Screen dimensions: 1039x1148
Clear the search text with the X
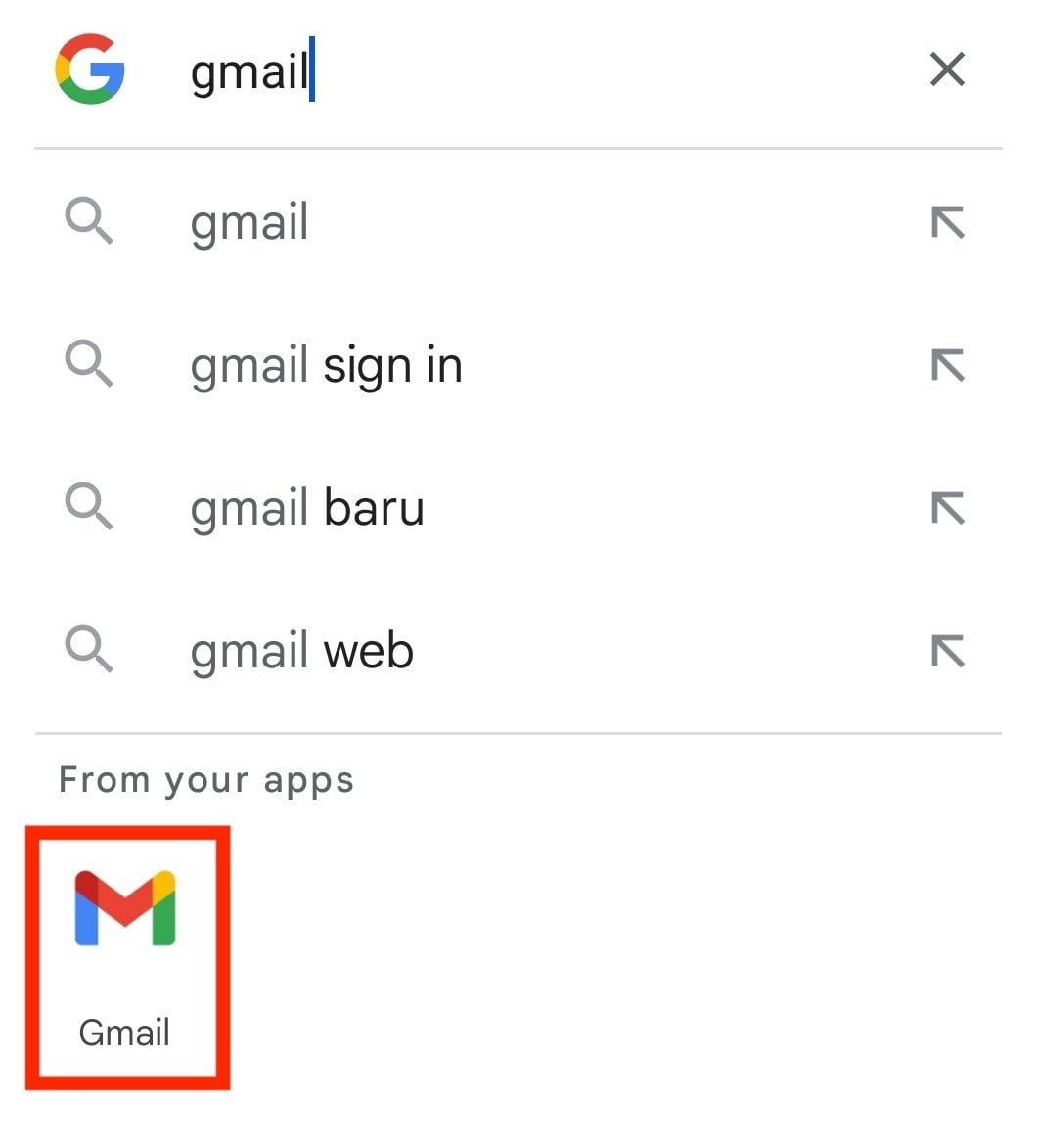click(x=947, y=69)
